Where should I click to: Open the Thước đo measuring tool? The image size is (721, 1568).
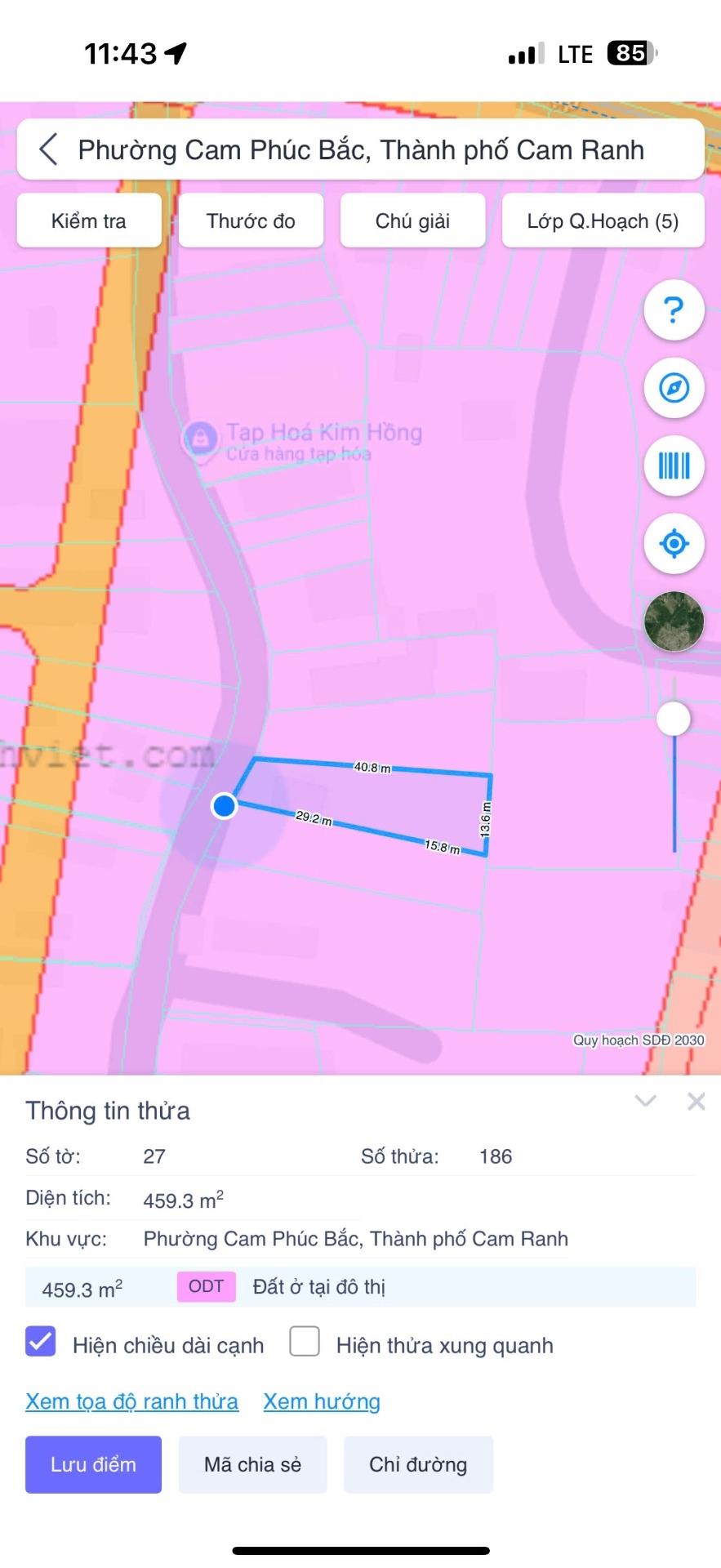tap(251, 220)
